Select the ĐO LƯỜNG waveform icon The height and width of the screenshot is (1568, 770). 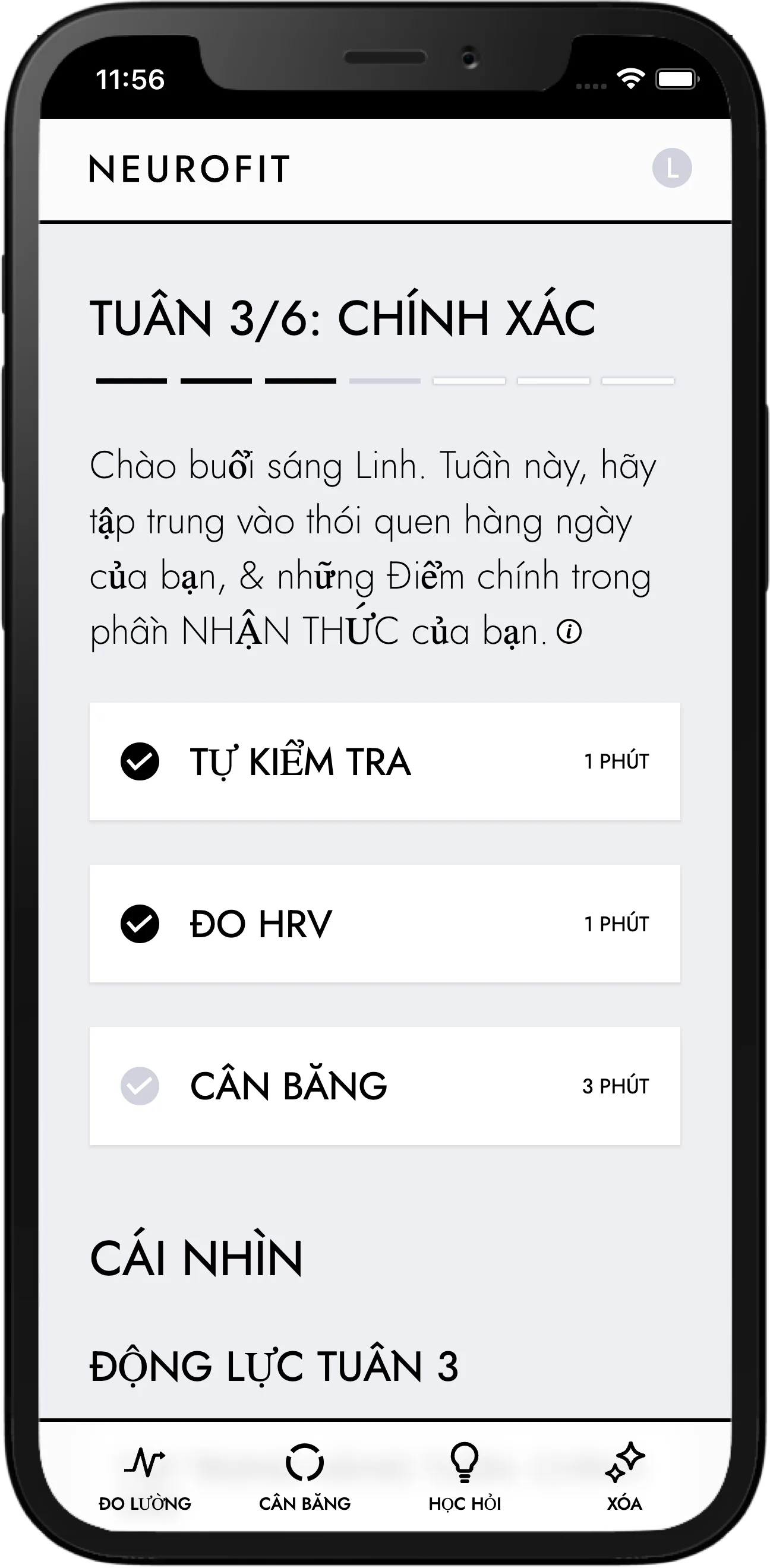(145, 1465)
